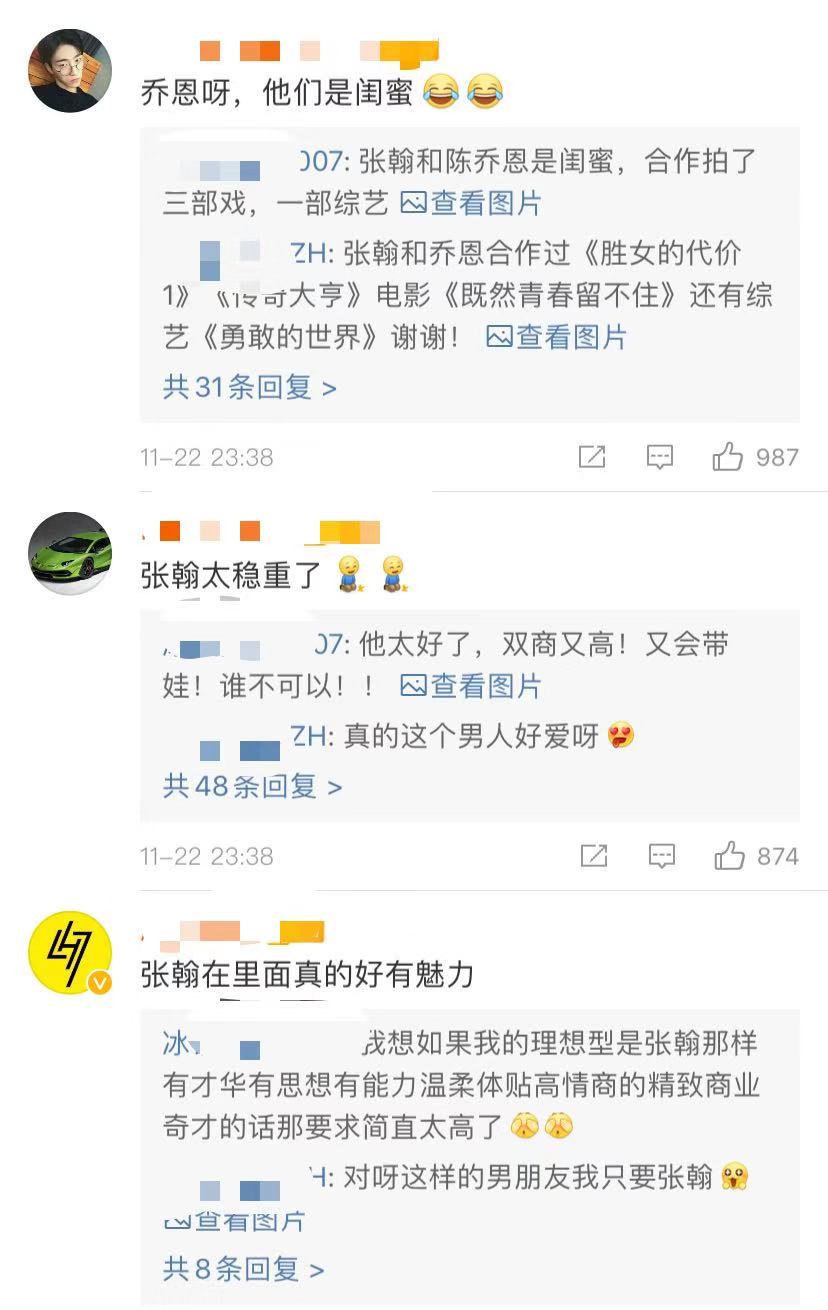Open all 8 replies under 张翰在里面真的好有魅力

(243, 1269)
